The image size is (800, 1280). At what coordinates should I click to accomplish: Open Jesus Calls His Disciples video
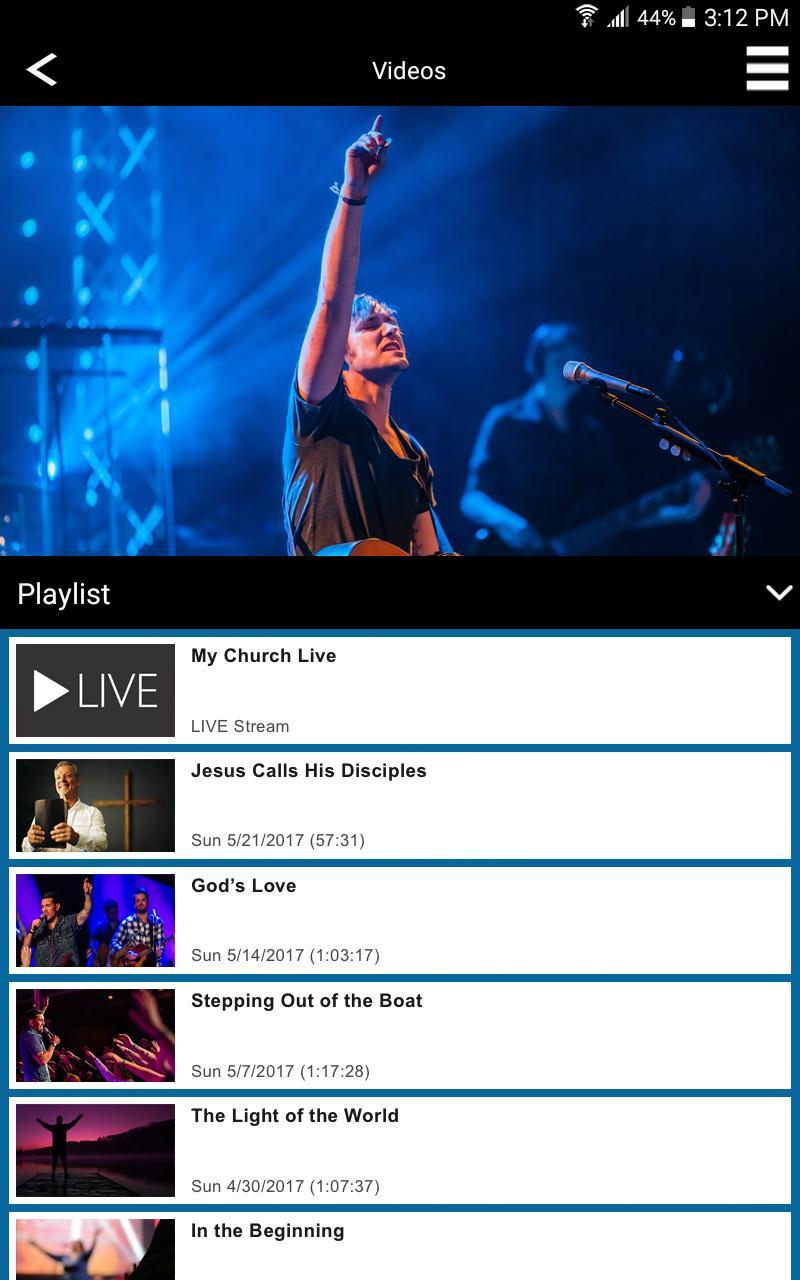click(x=400, y=805)
